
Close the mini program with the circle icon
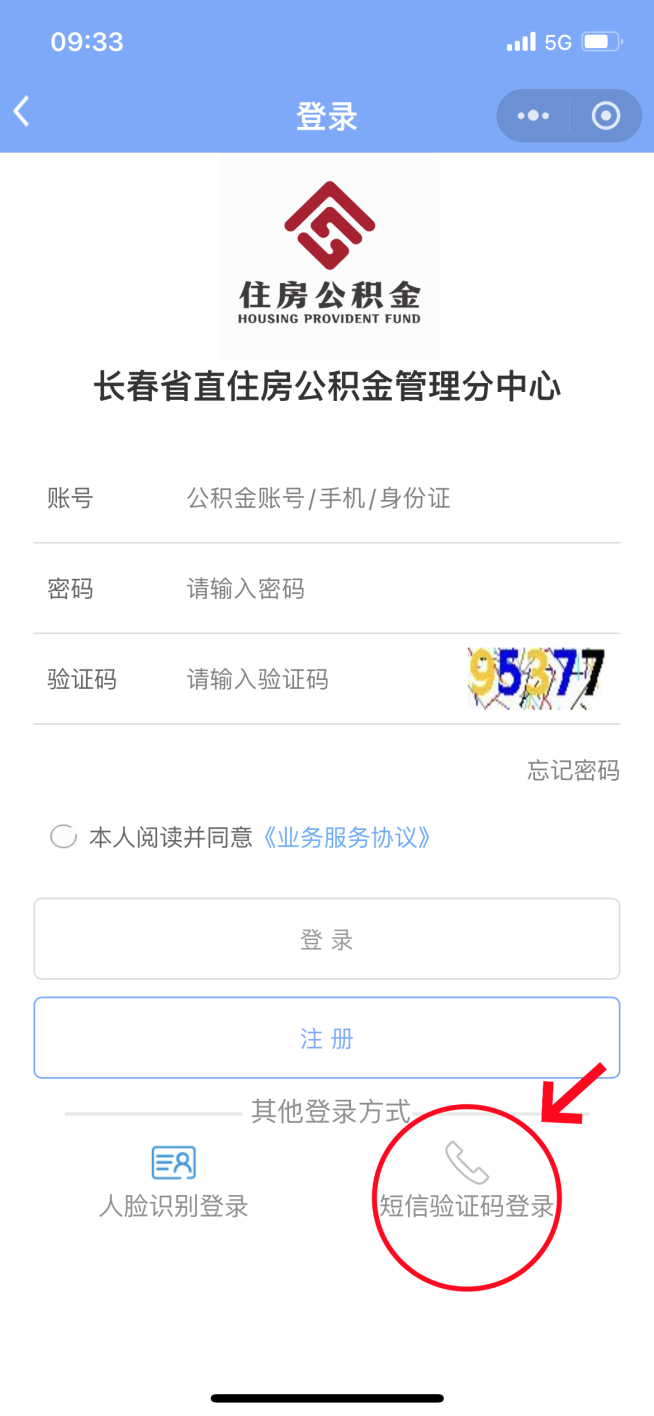click(606, 116)
